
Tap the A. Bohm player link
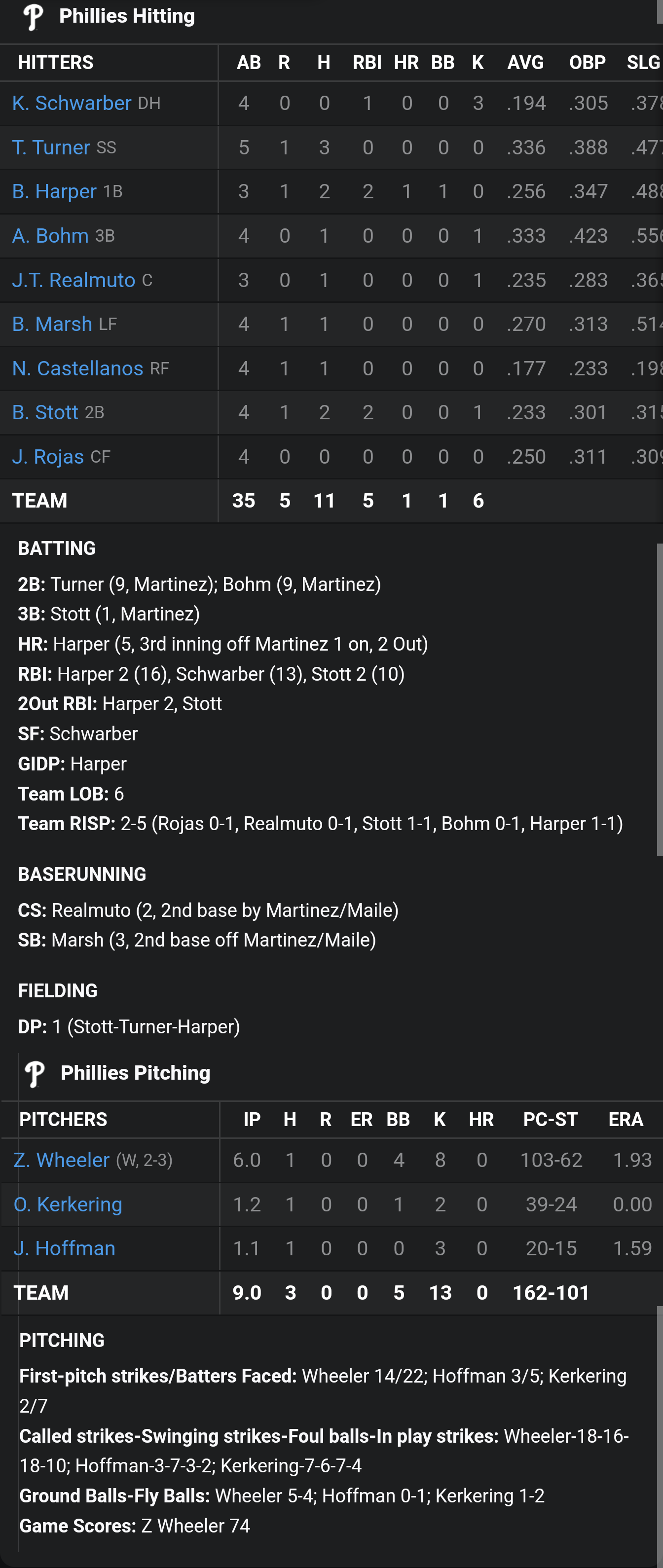tap(50, 236)
